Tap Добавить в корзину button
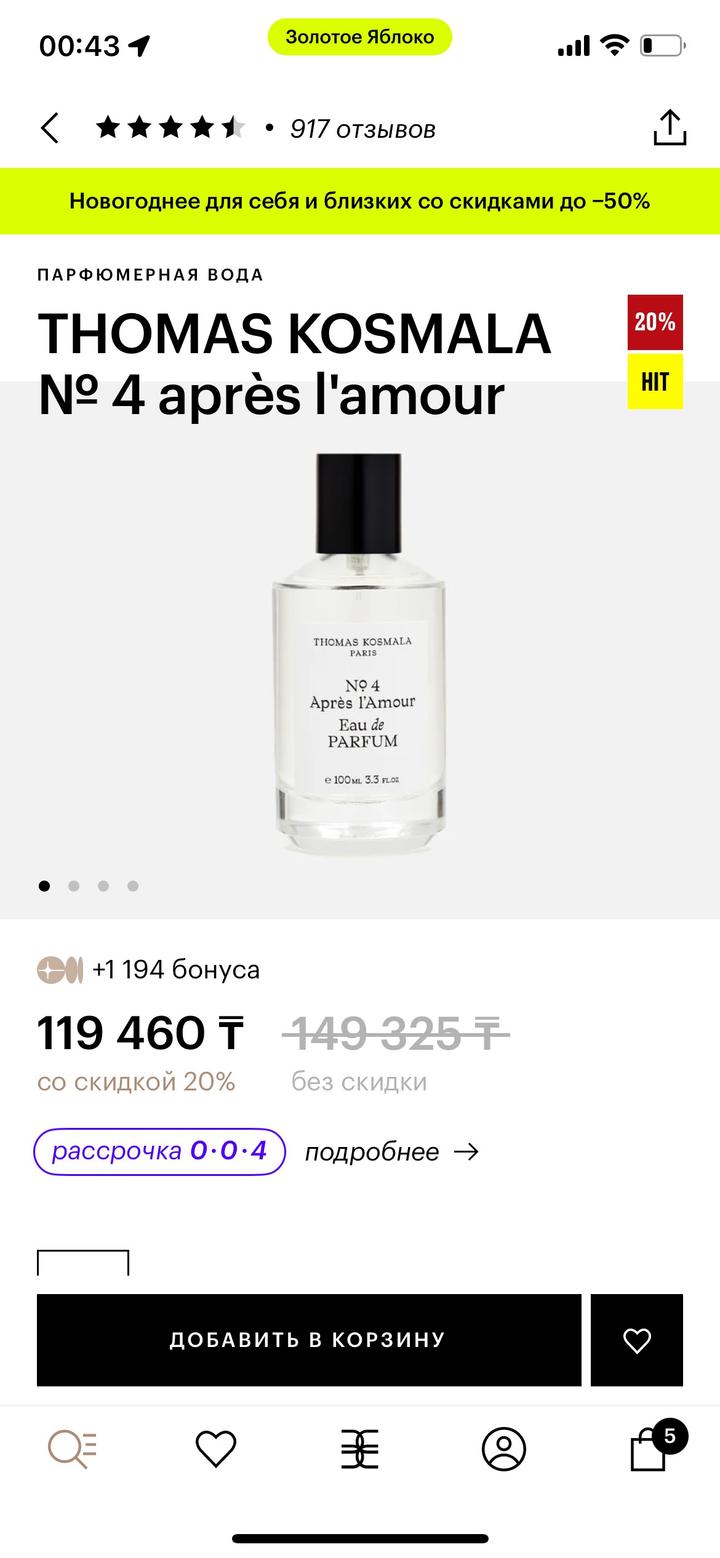This screenshot has width=720, height=1558. point(308,1340)
